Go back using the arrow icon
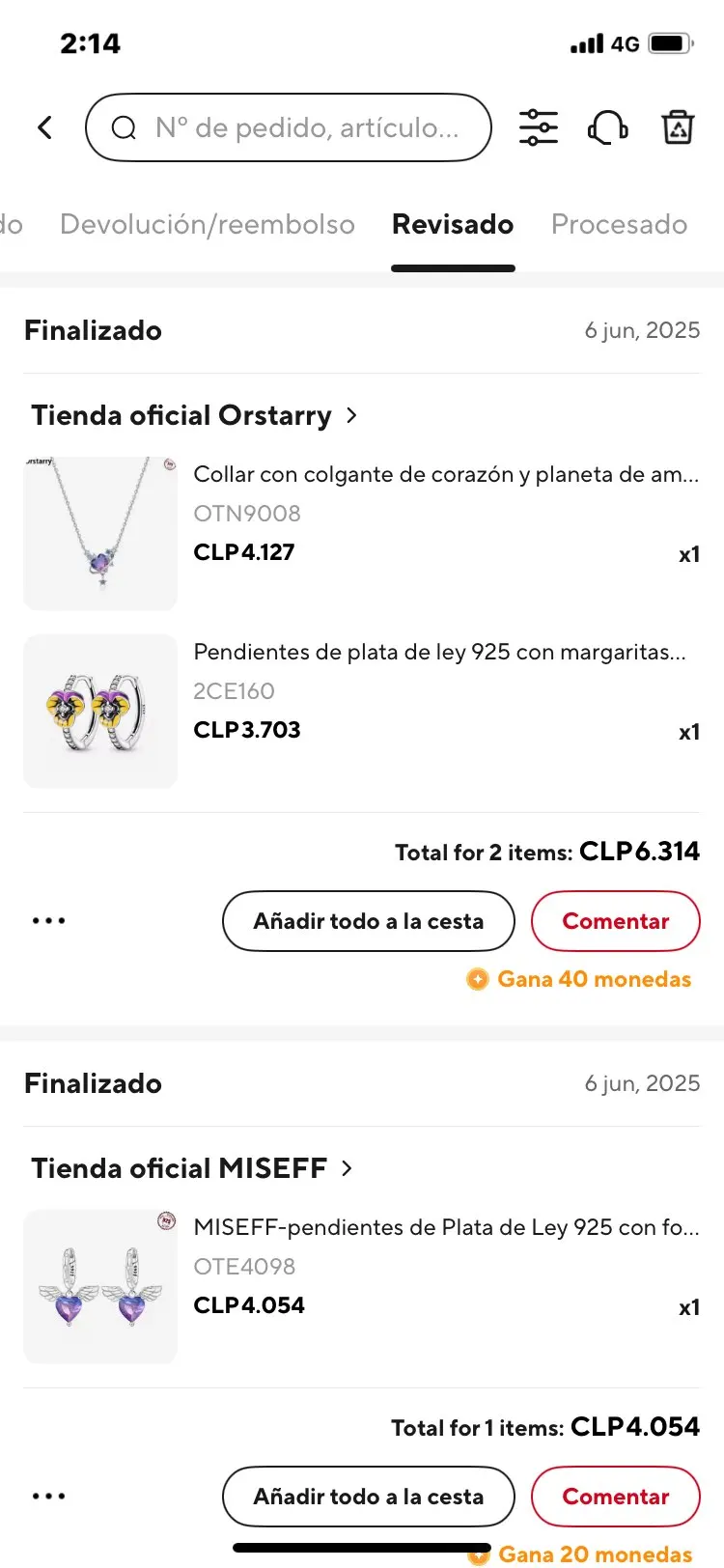This screenshot has height=1568, width=724. coord(44,127)
